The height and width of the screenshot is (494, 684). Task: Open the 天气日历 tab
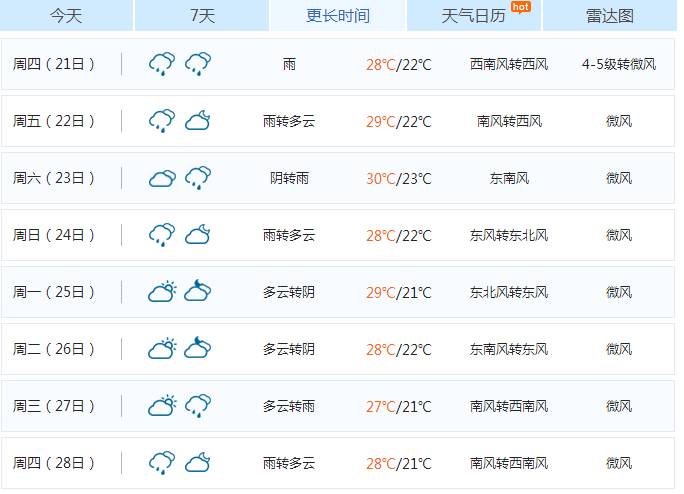474,15
